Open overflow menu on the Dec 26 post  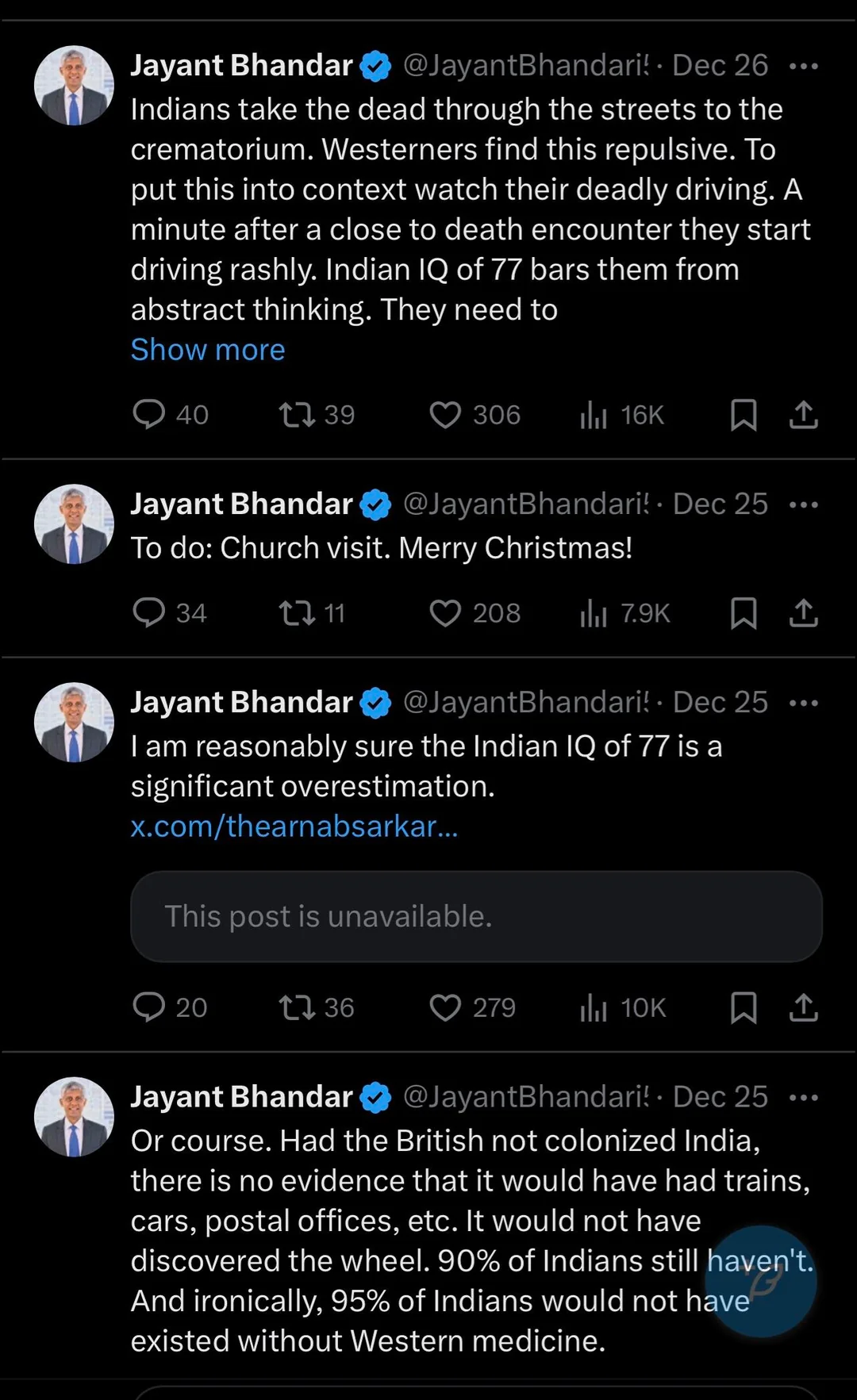(x=803, y=66)
